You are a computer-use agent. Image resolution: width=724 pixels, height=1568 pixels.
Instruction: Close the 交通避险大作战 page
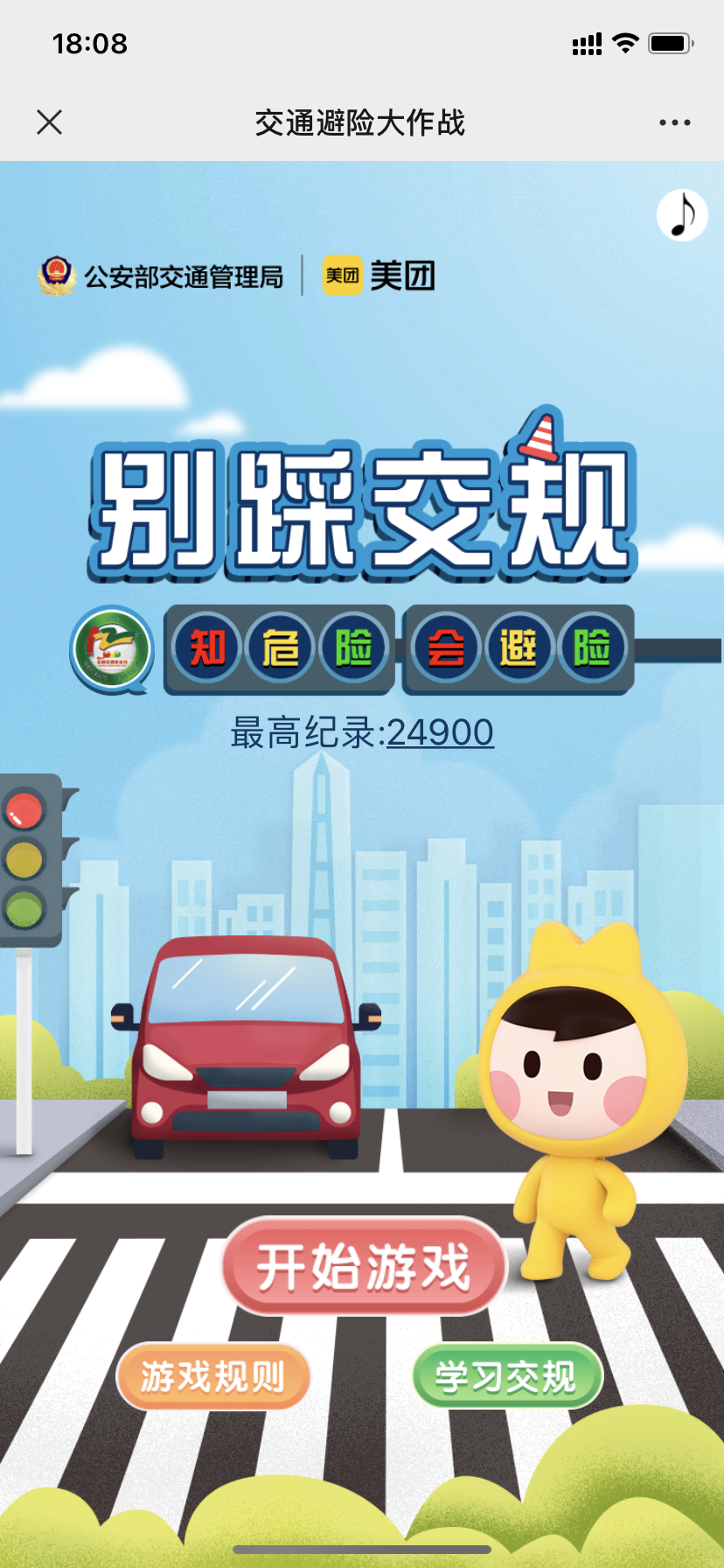(x=50, y=122)
